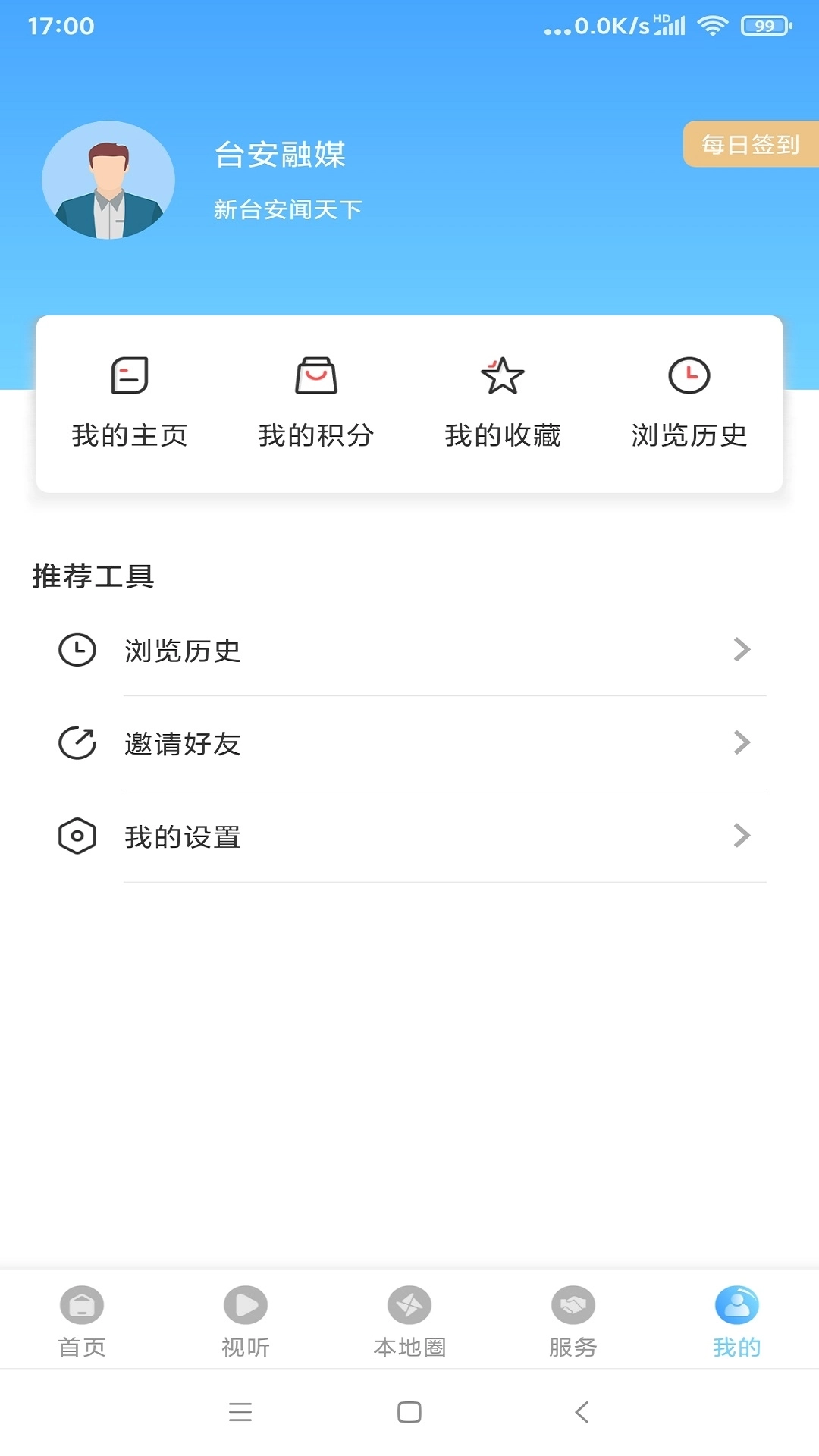The height and width of the screenshot is (1456, 819).
Task: Click the share icon next to 邀请好友
Action: point(77,742)
